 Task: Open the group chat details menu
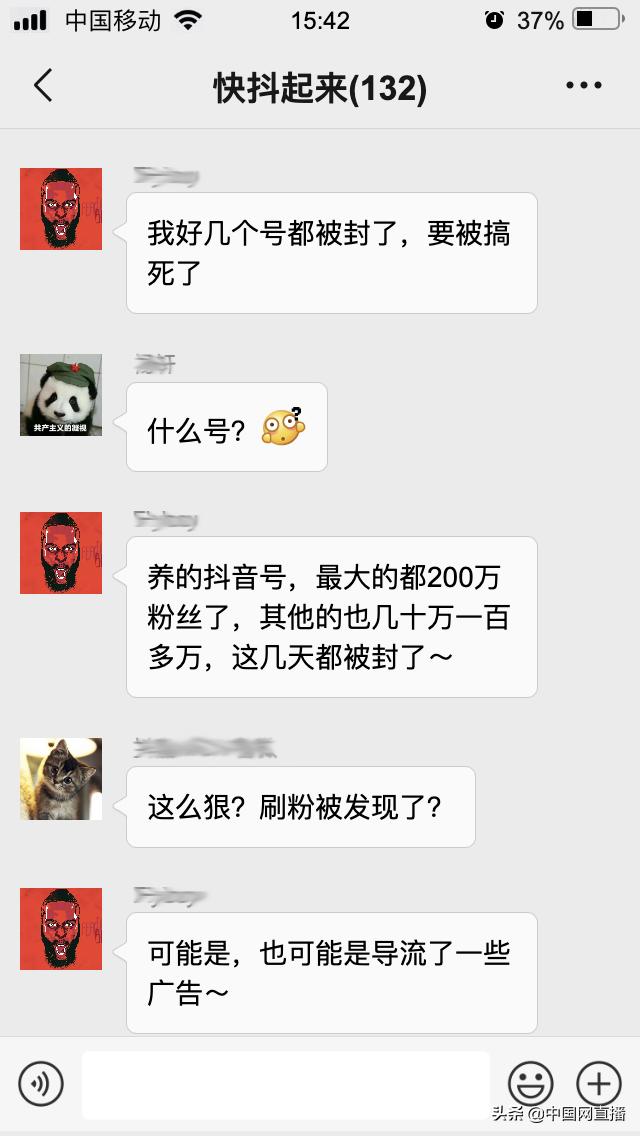click(x=583, y=86)
